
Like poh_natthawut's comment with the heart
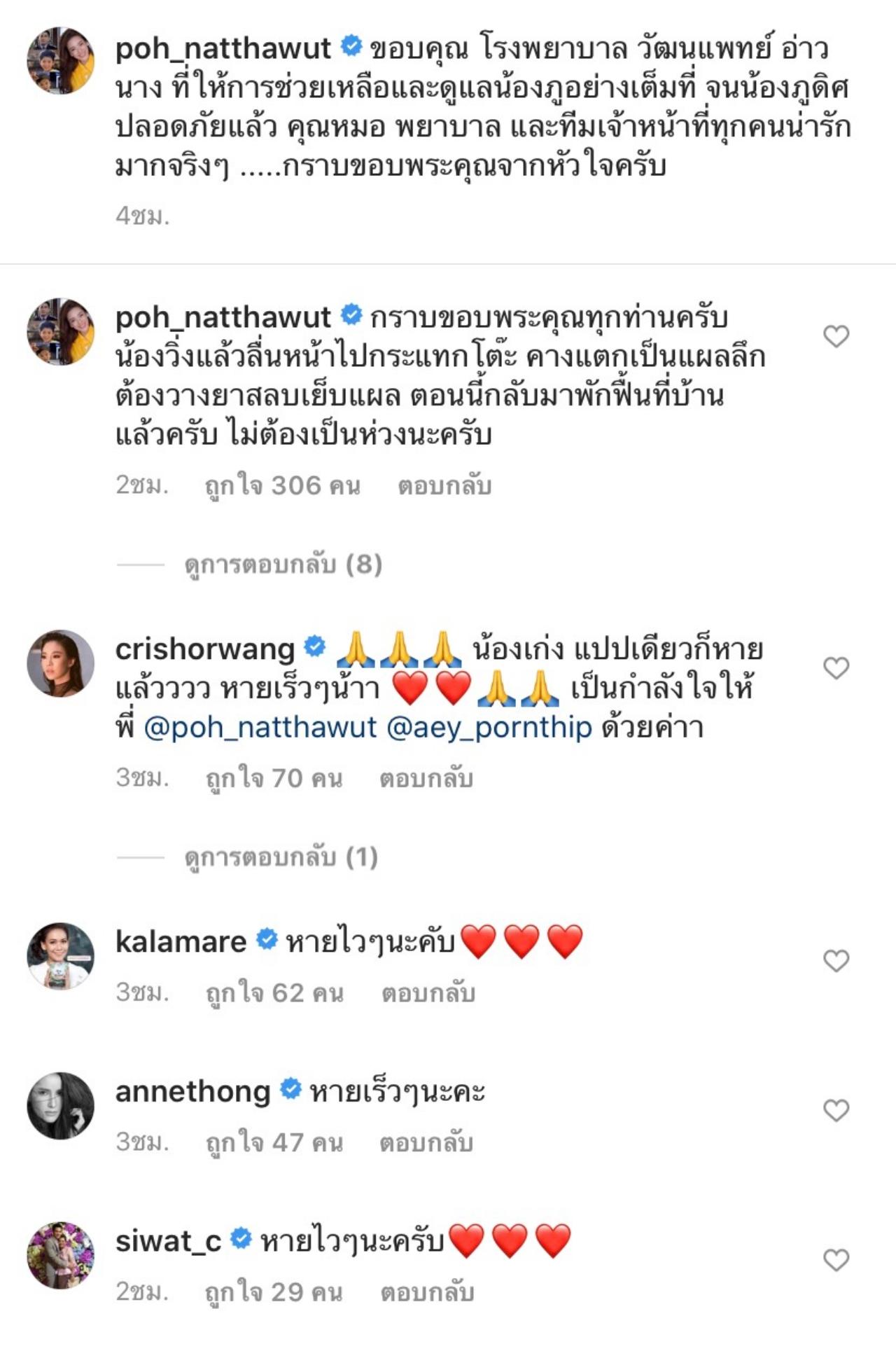(x=836, y=337)
